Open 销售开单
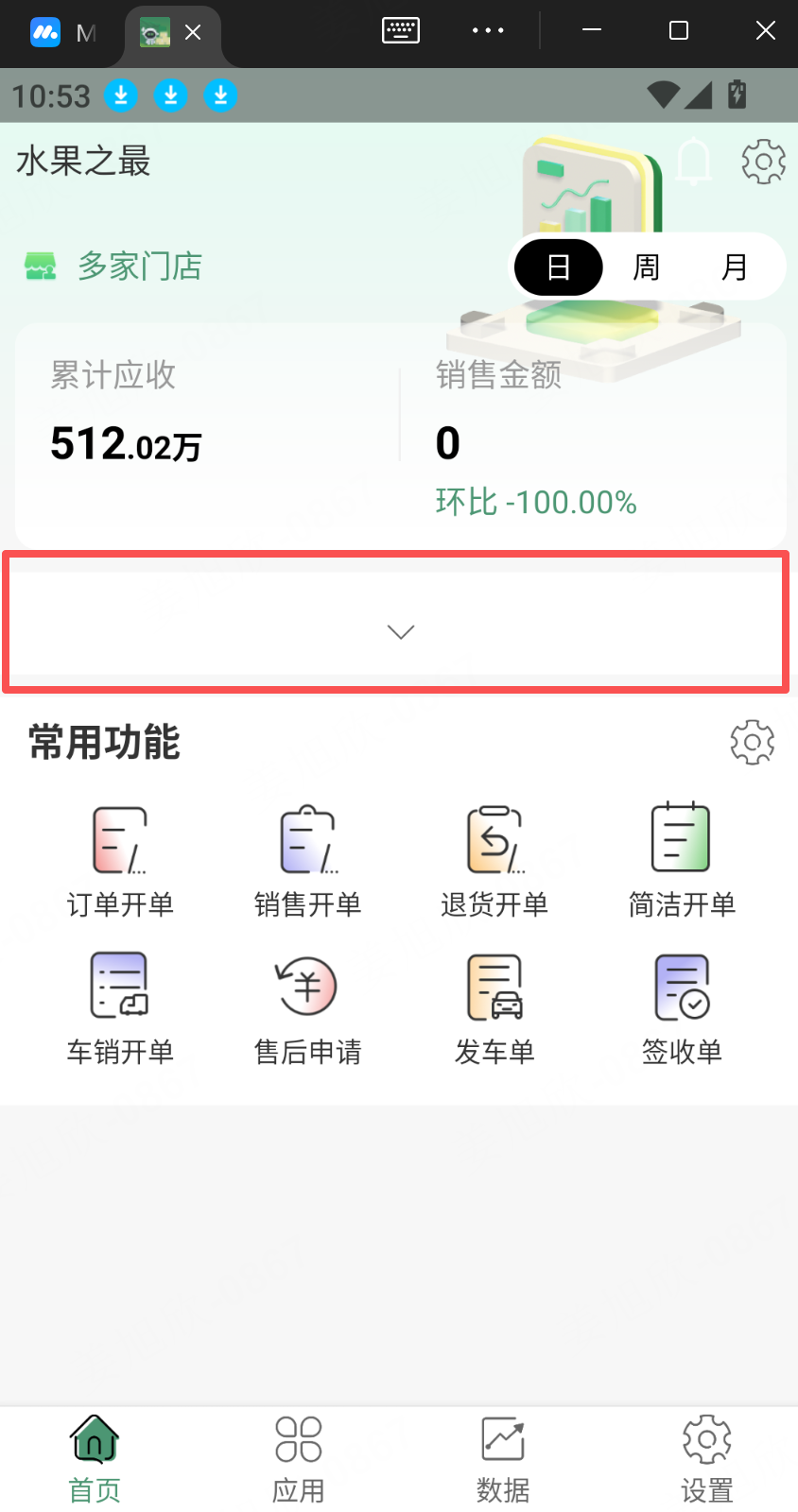This screenshot has width=798, height=1512. (x=307, y=861)
